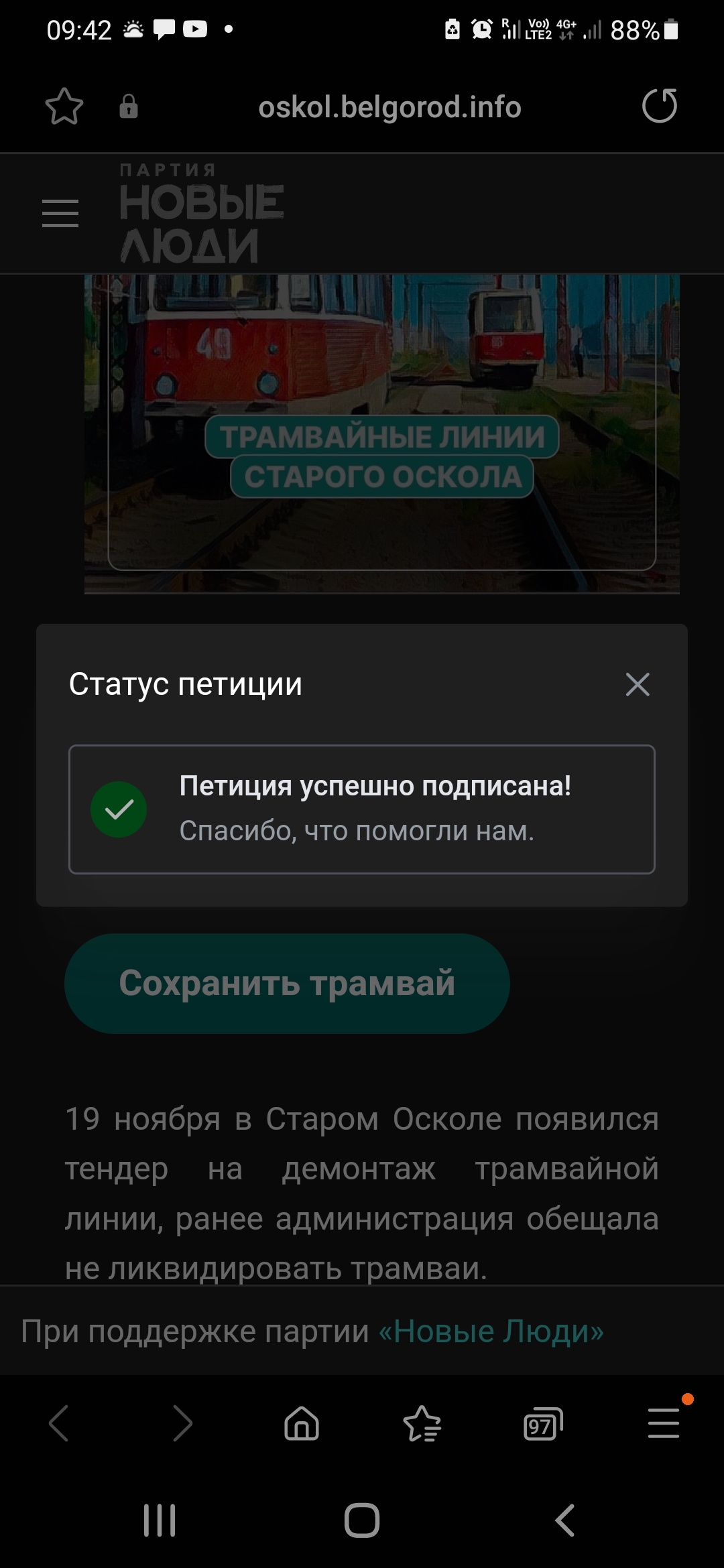Open the browser tools menu
724x1568 pixels.
click(664, 1423)
